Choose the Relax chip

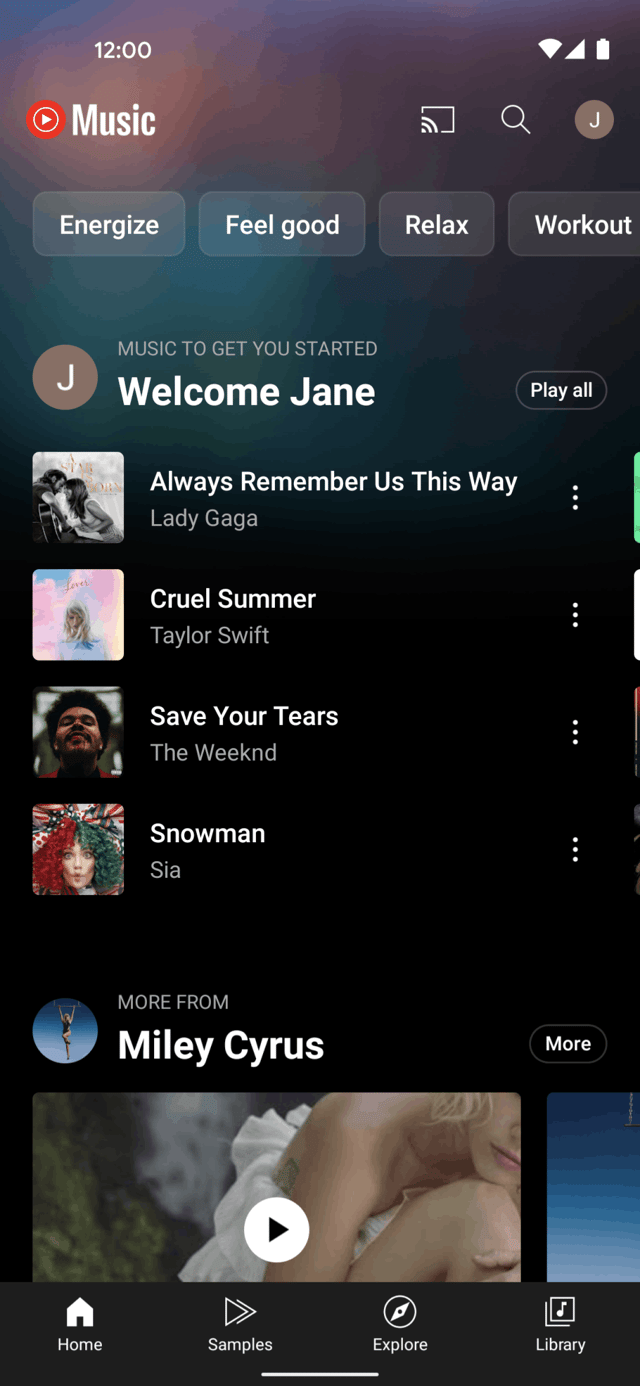pyautogui.click(x=437, y=224)
